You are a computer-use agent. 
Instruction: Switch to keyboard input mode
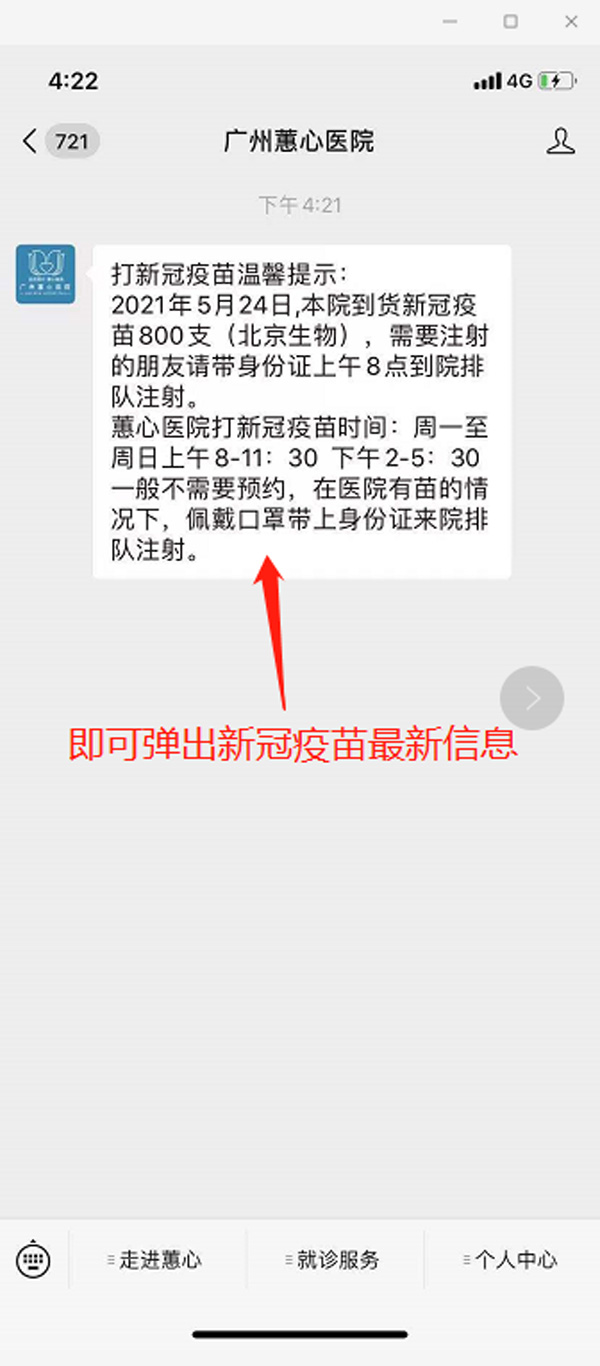(x=33, y=1257)
